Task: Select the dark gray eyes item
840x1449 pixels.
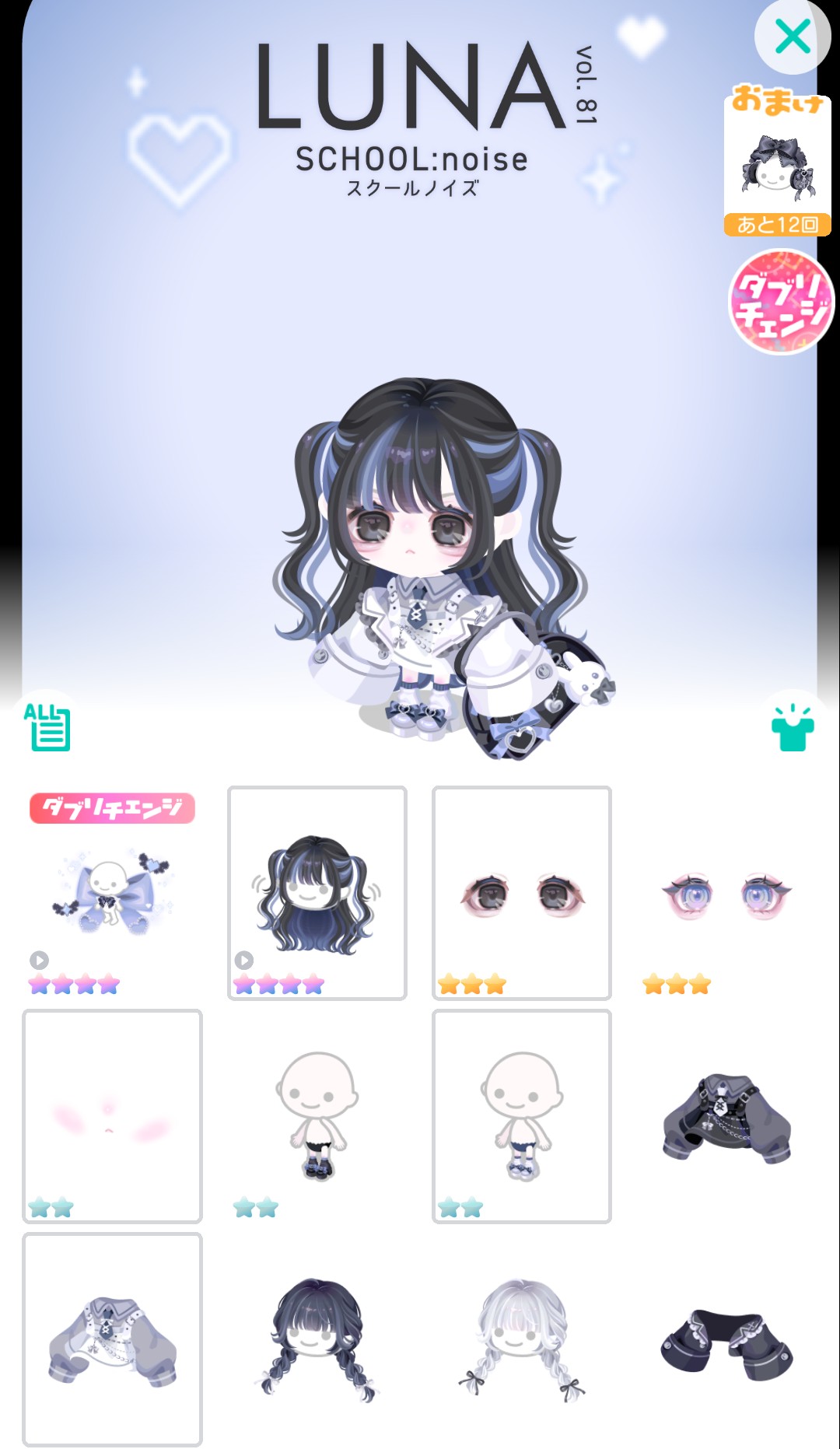Action: point(521,893)
